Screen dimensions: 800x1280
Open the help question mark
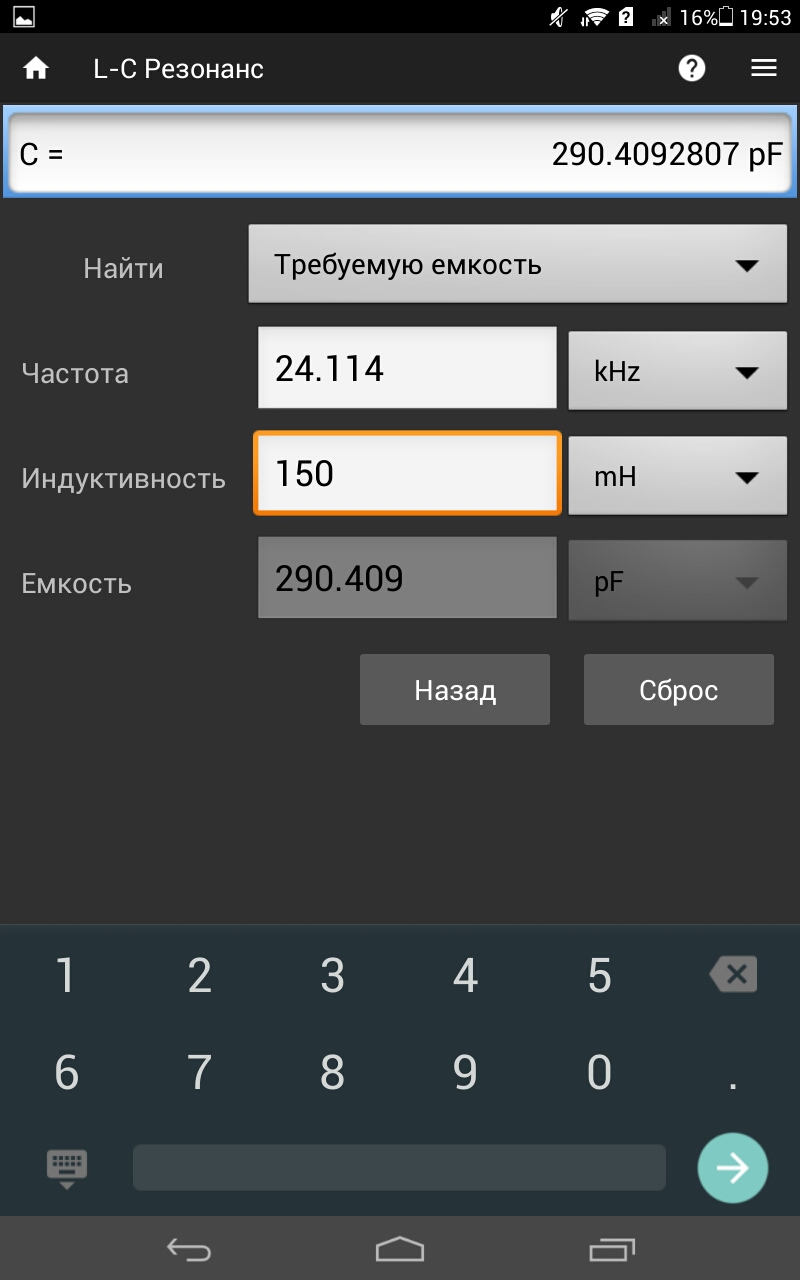click(x=692, y=68)
